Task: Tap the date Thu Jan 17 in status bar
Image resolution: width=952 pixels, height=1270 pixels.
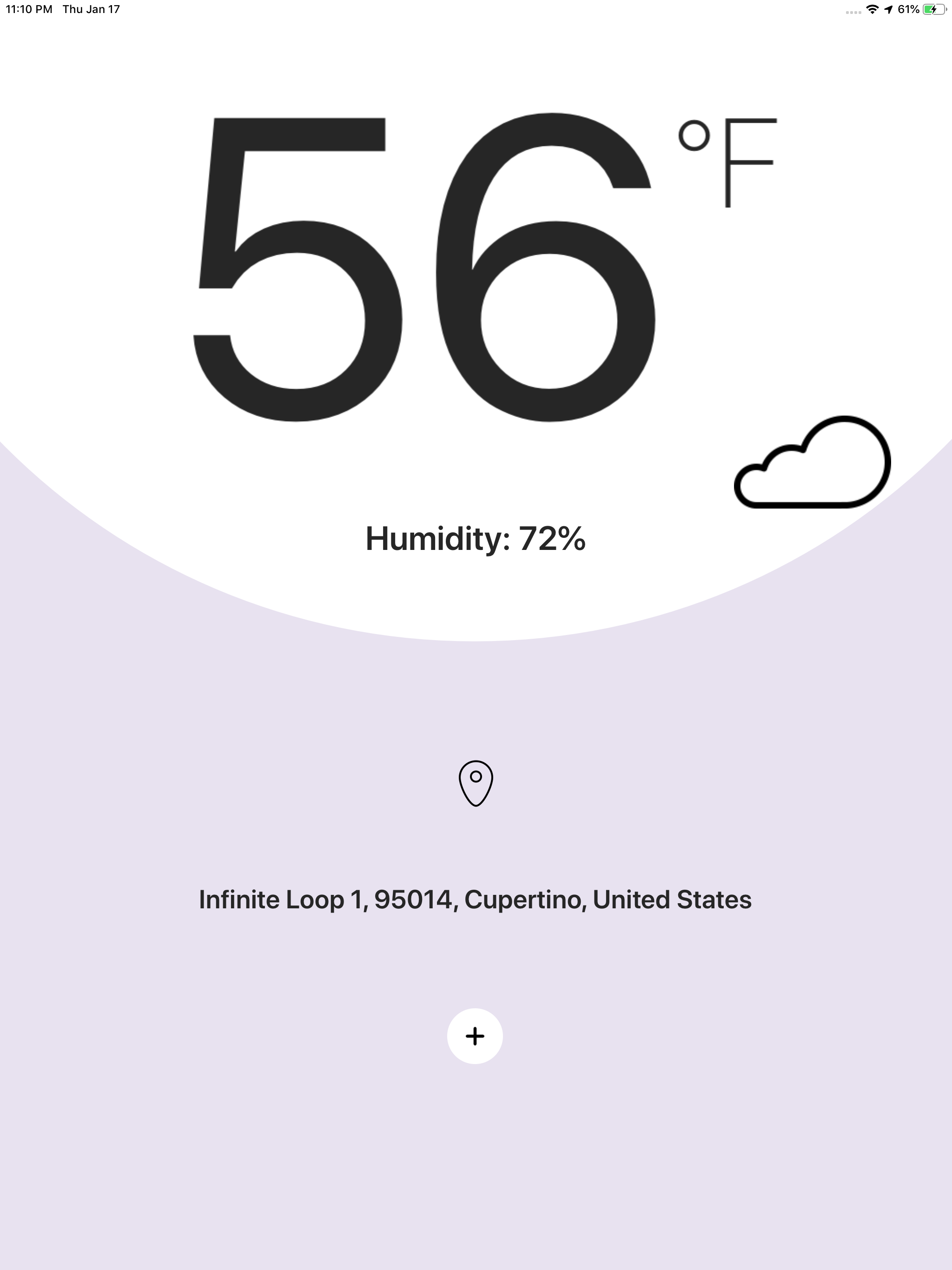Action: pos(92,9)
